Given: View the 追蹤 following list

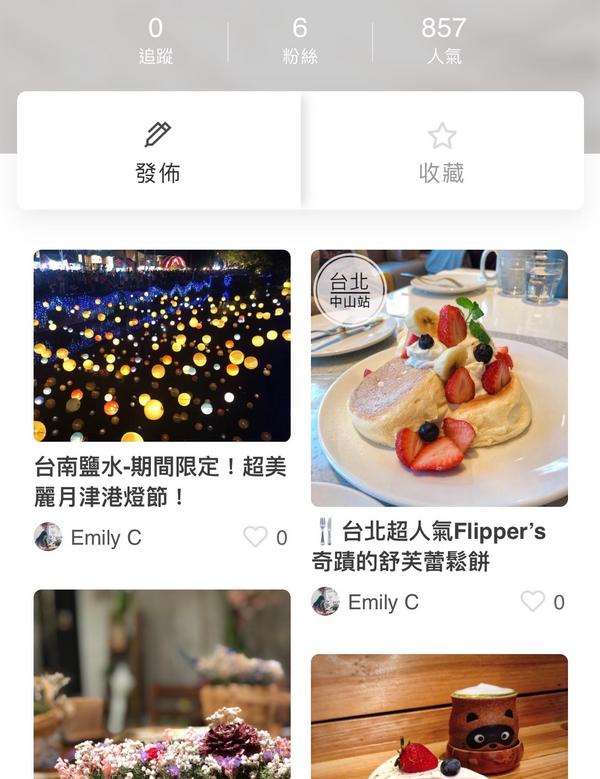Looking at the screenshot, I should [155, 40].
